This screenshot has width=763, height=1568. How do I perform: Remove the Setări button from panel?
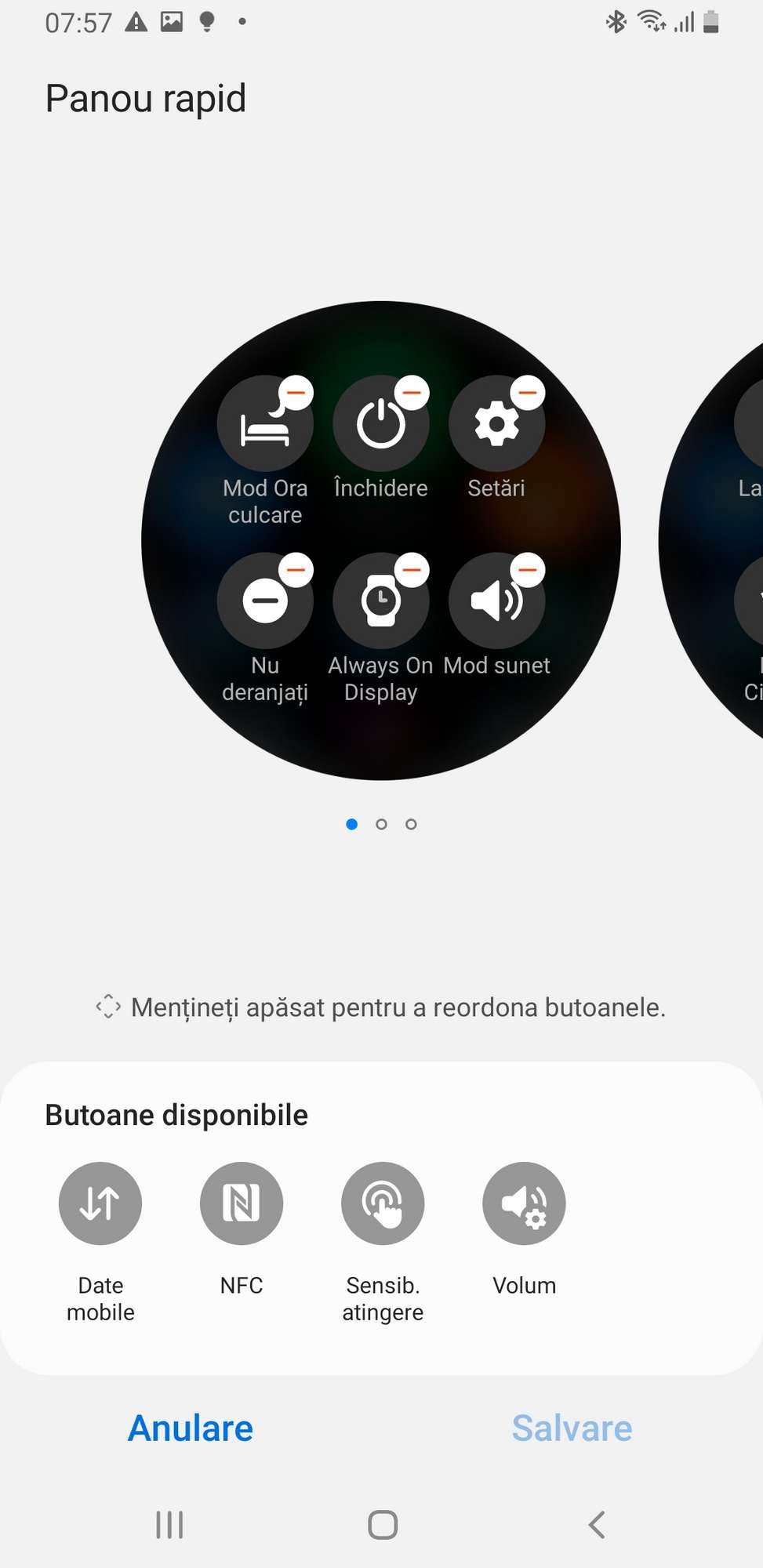(x=528, y=392)
